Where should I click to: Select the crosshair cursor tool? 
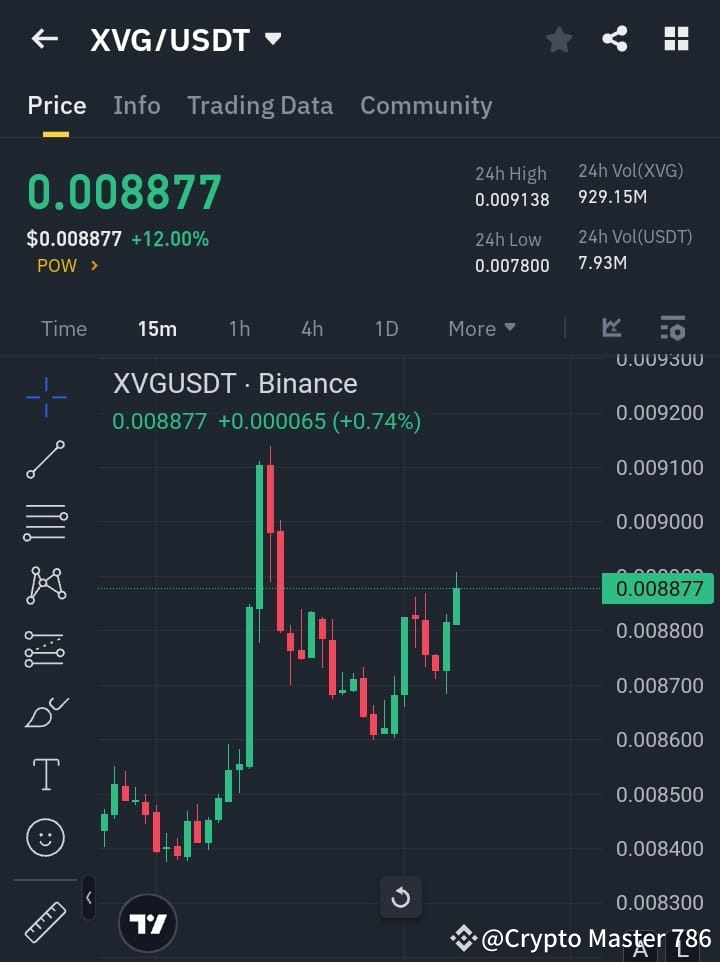[x=44, y=398]
